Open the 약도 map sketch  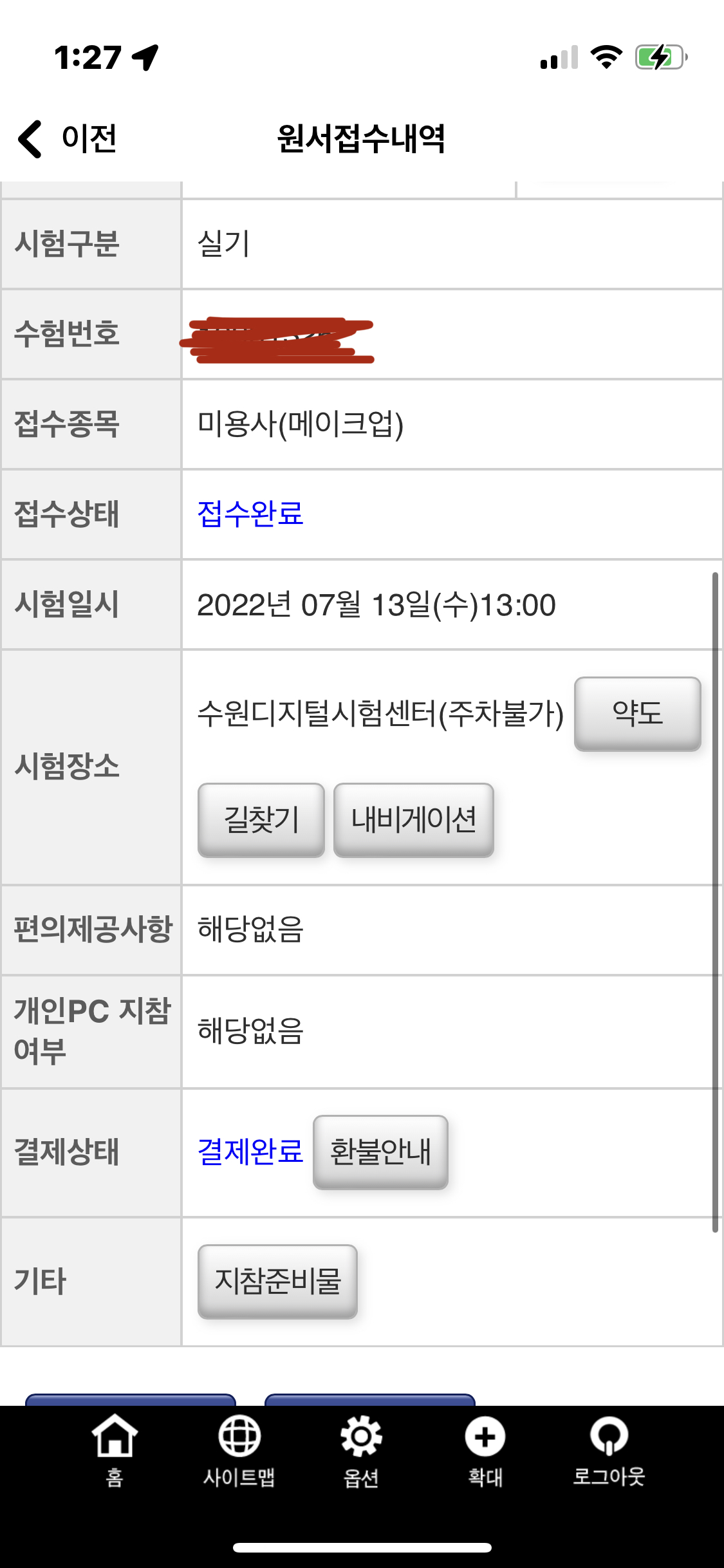click(637, 713)
